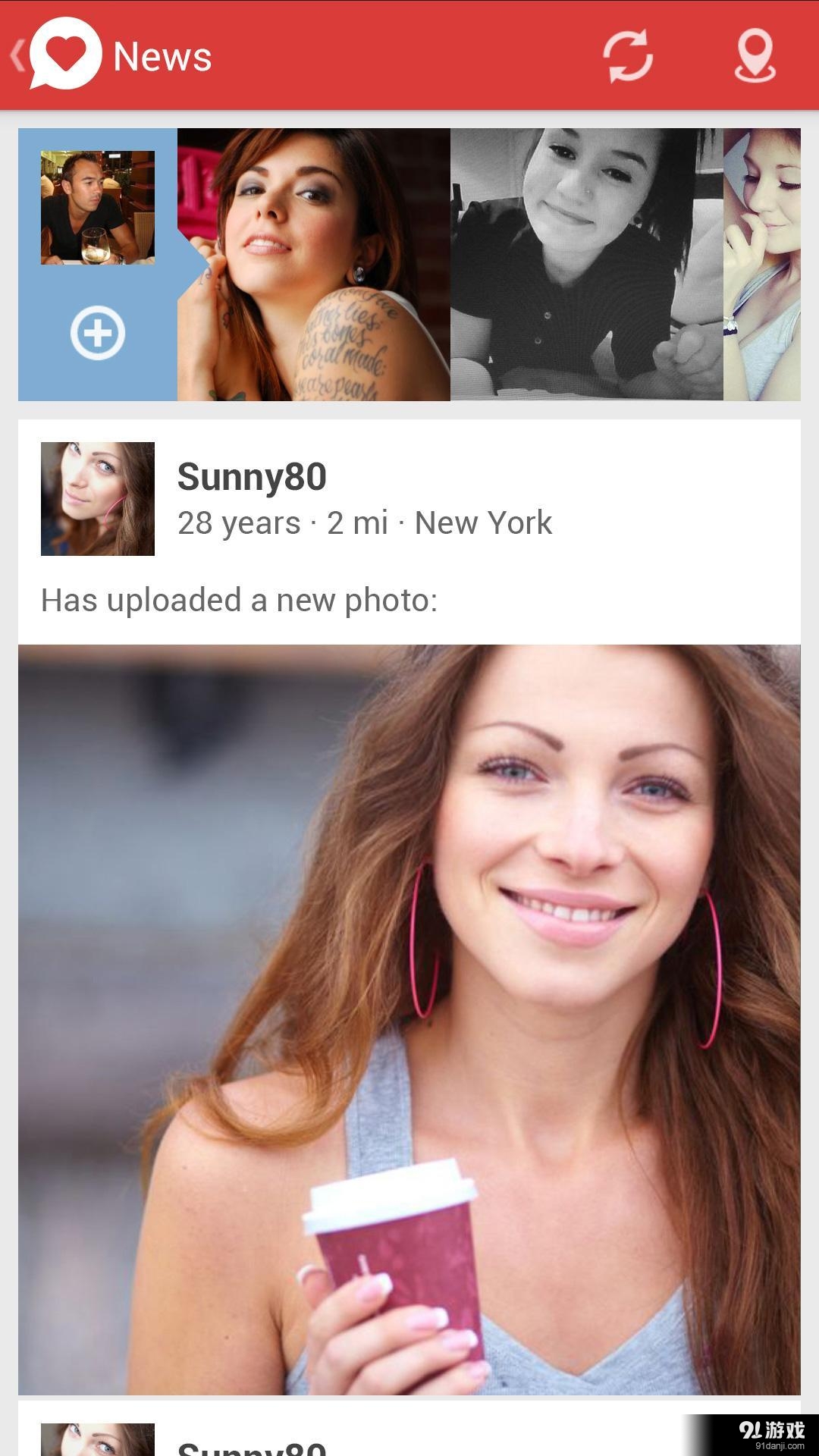View Sunny80's profile by tapping the username
Image resolution: width=819 pixels, height=1456 pixels.
pyautogui.click(x=252, y=477)
